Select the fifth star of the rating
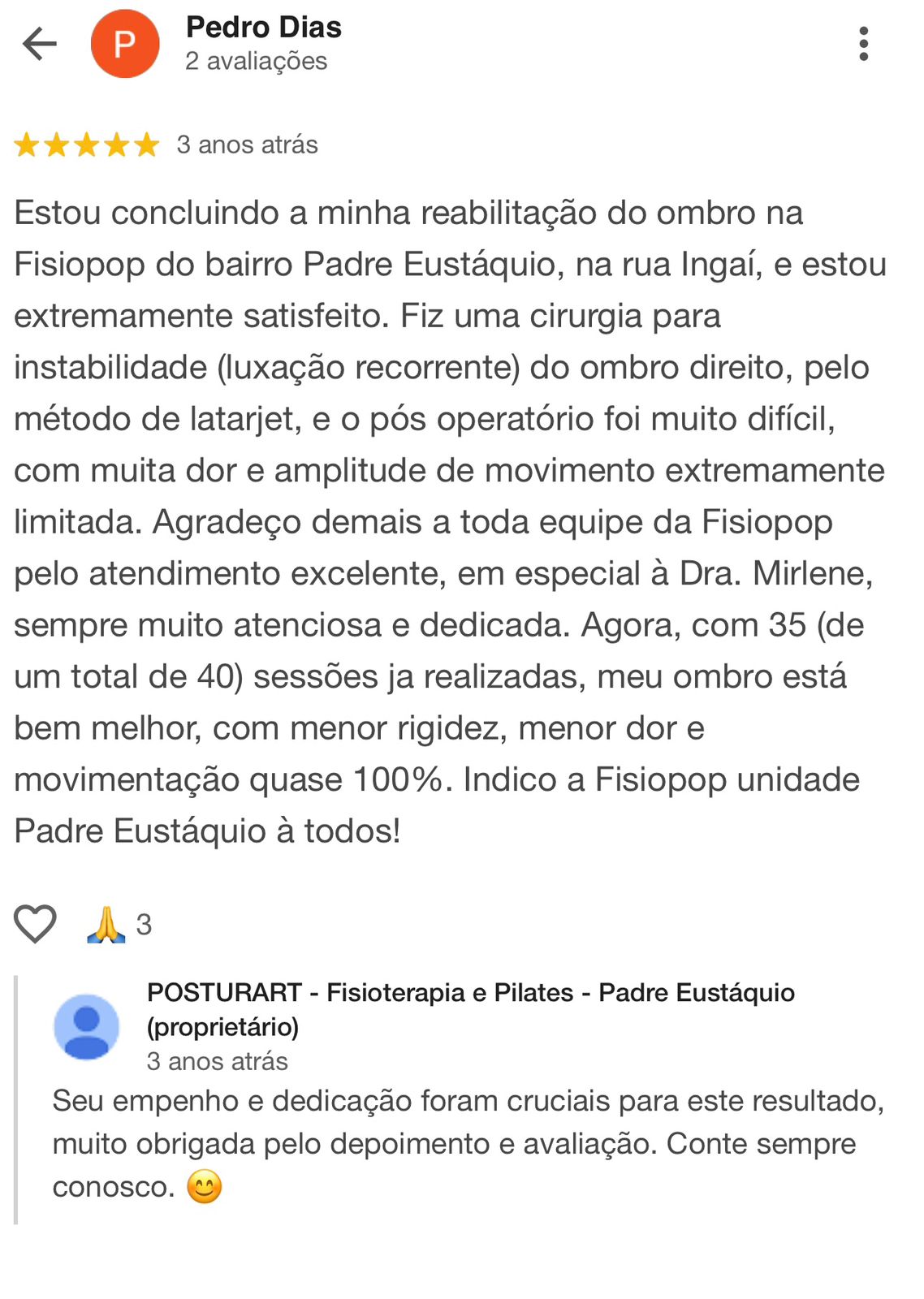This screenshot has height=1299, width=924. 146,145
